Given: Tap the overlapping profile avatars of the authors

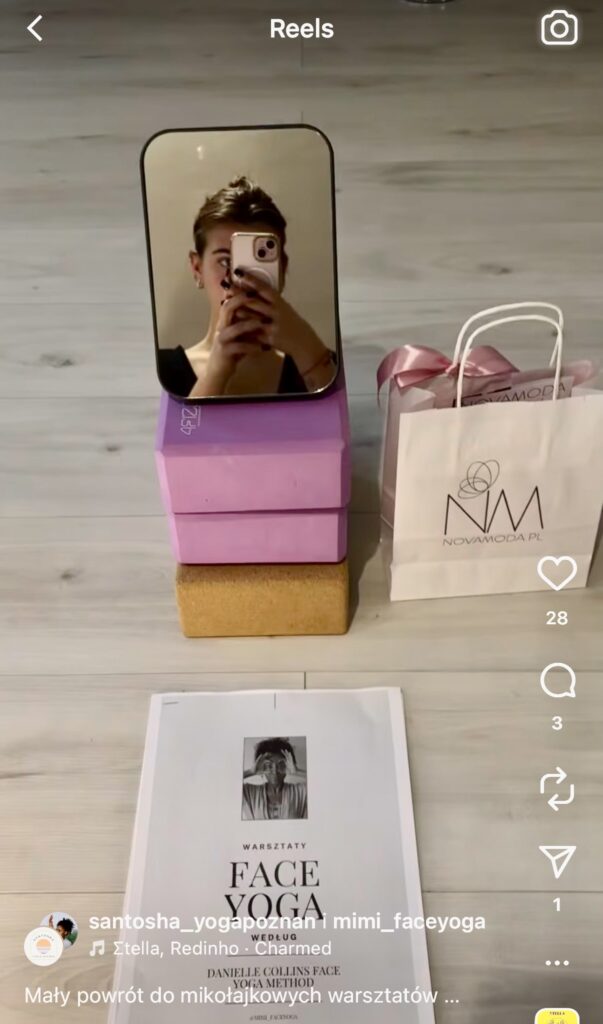Looking at the screenshot, I should pos(50,937).
